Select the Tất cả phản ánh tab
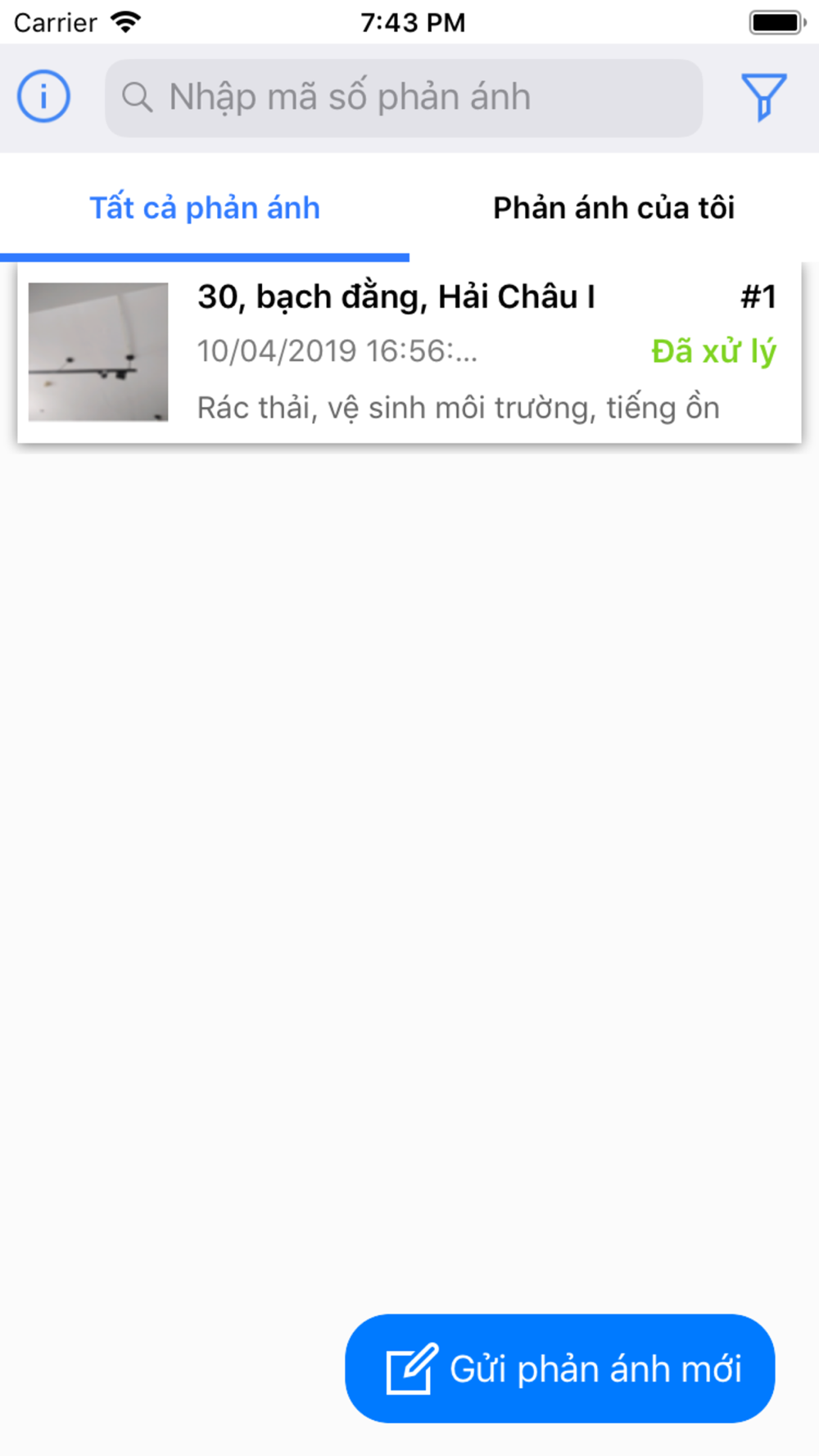819x1456 pixels. click(205, 208)
